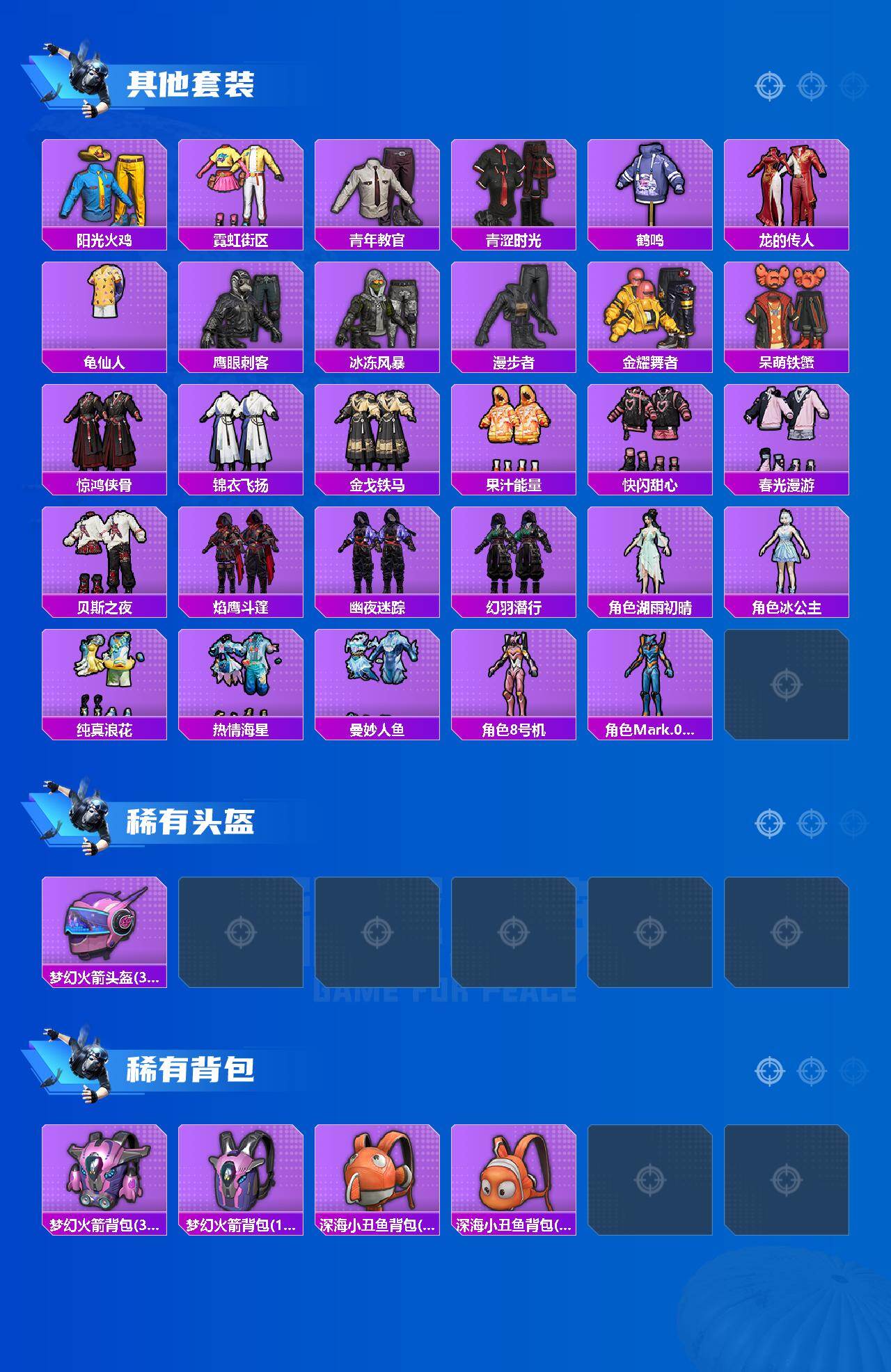This screenshot has height=1372, width=891.
Task: Select the 角色冰公主 ice princess character
Action: coord(789,557)
